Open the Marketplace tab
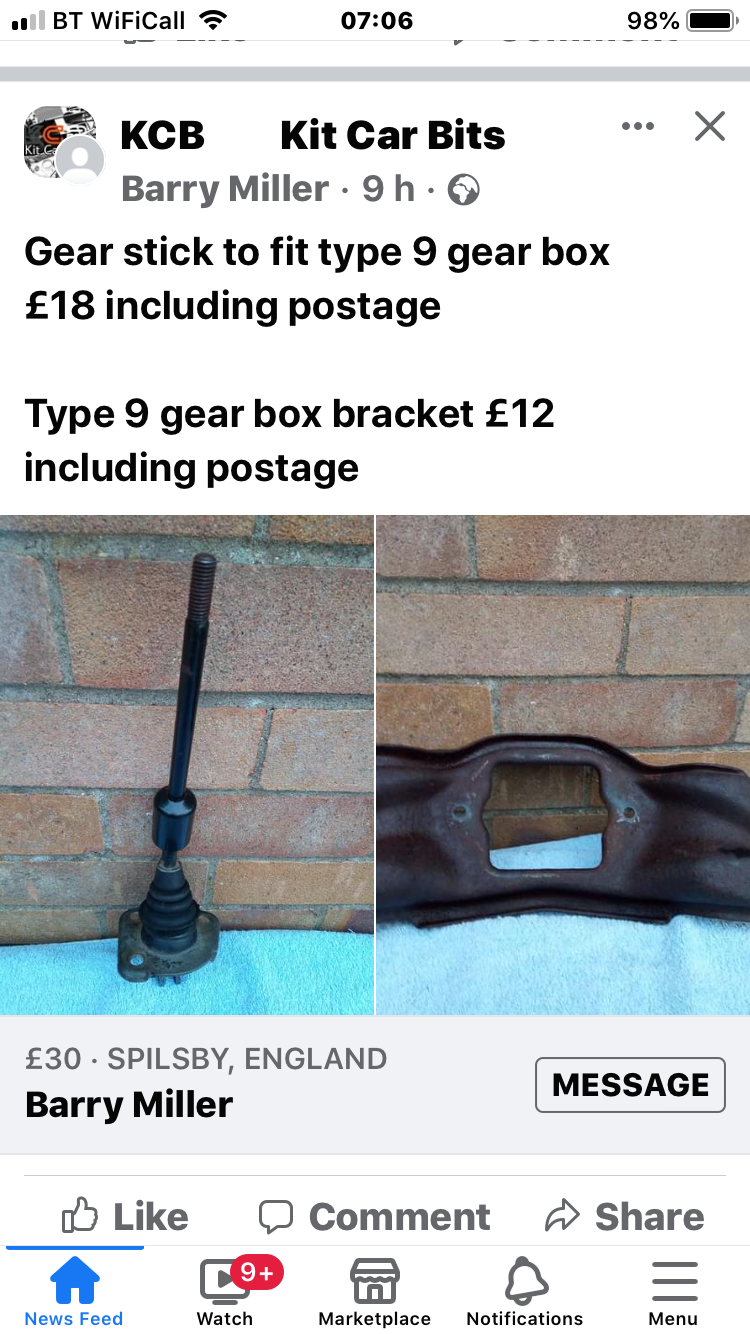 point(375,1292)
